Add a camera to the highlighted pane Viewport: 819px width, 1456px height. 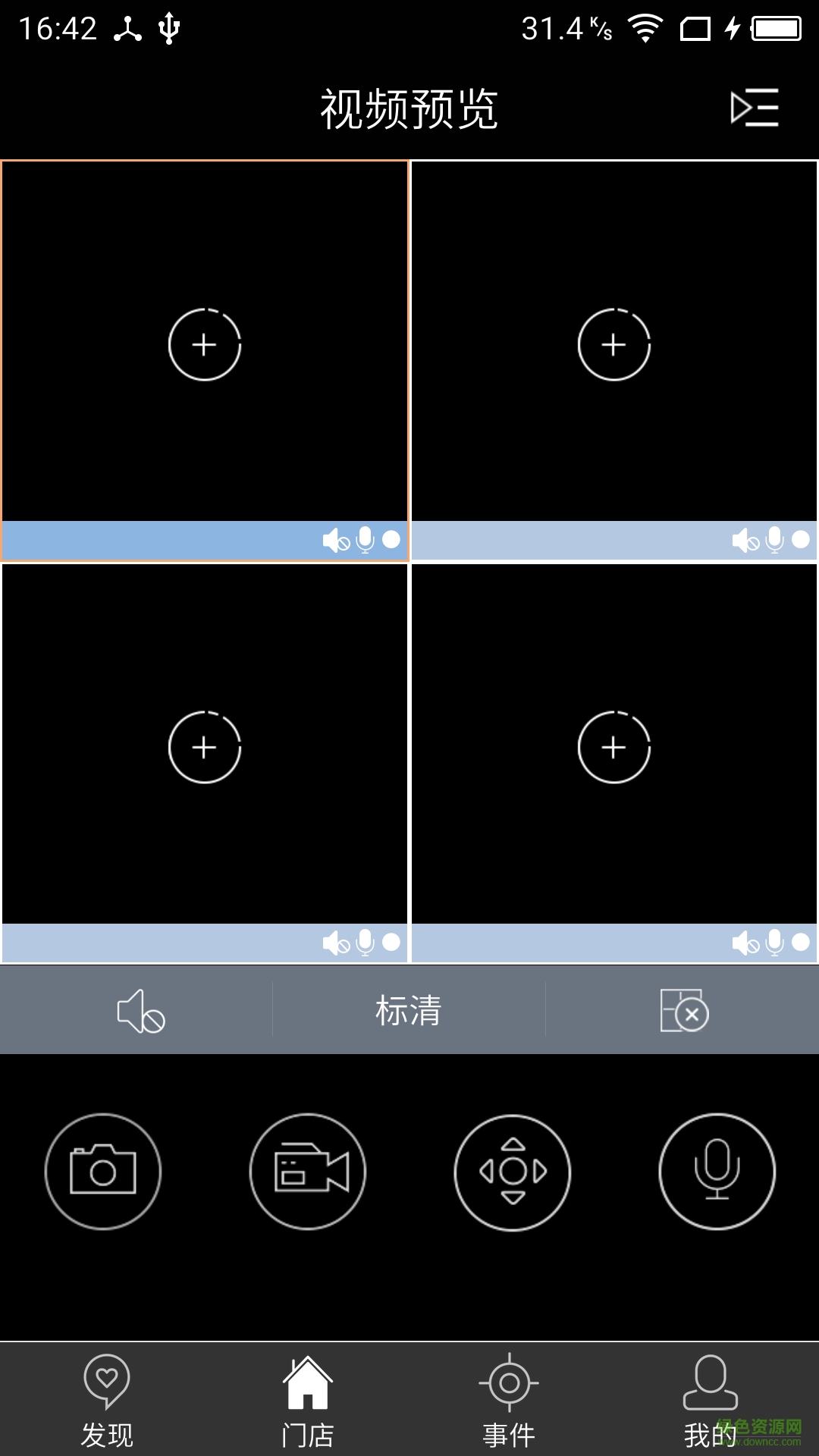coord(204,345)
